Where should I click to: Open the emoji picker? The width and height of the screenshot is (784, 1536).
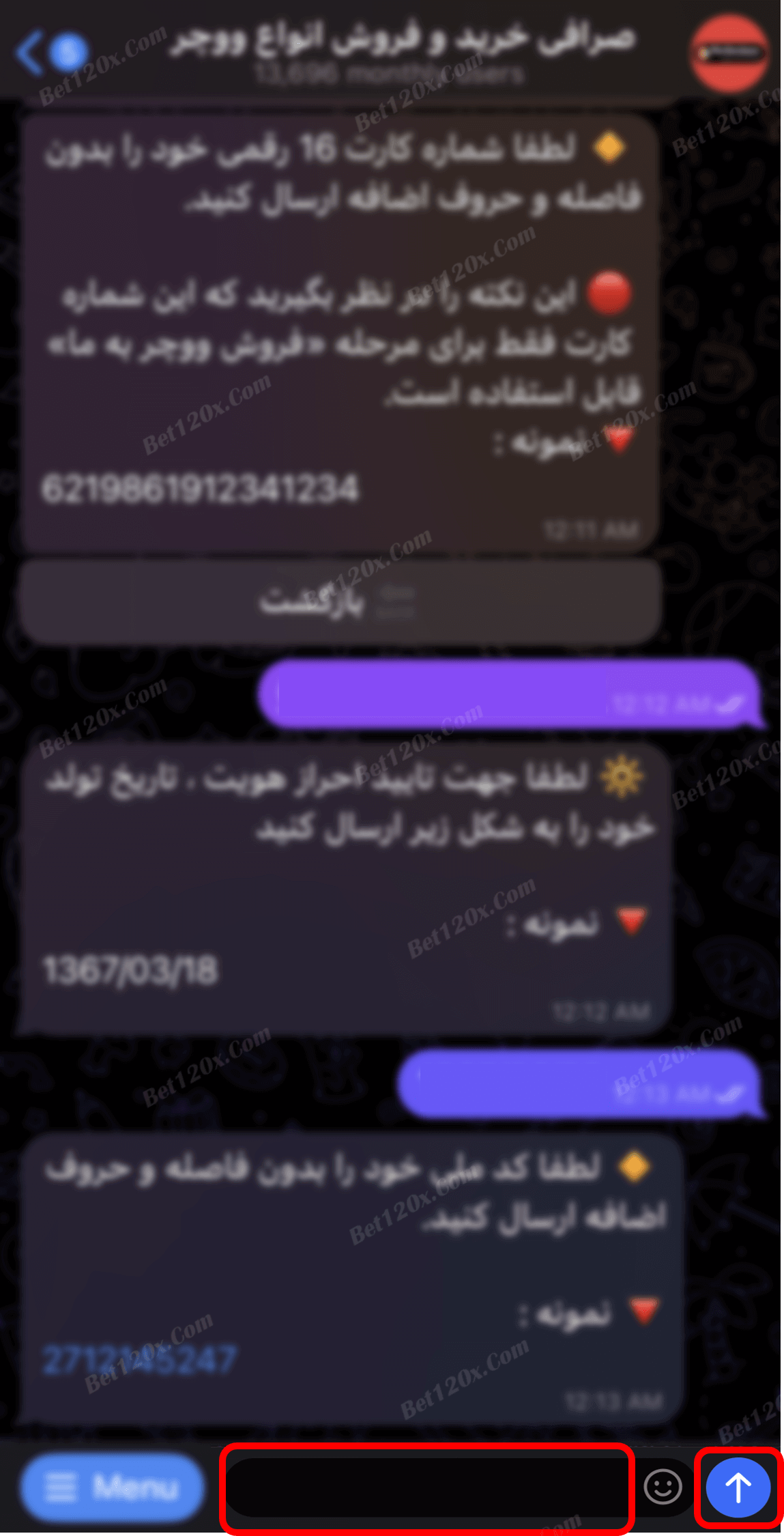(x=663, y=1487)
